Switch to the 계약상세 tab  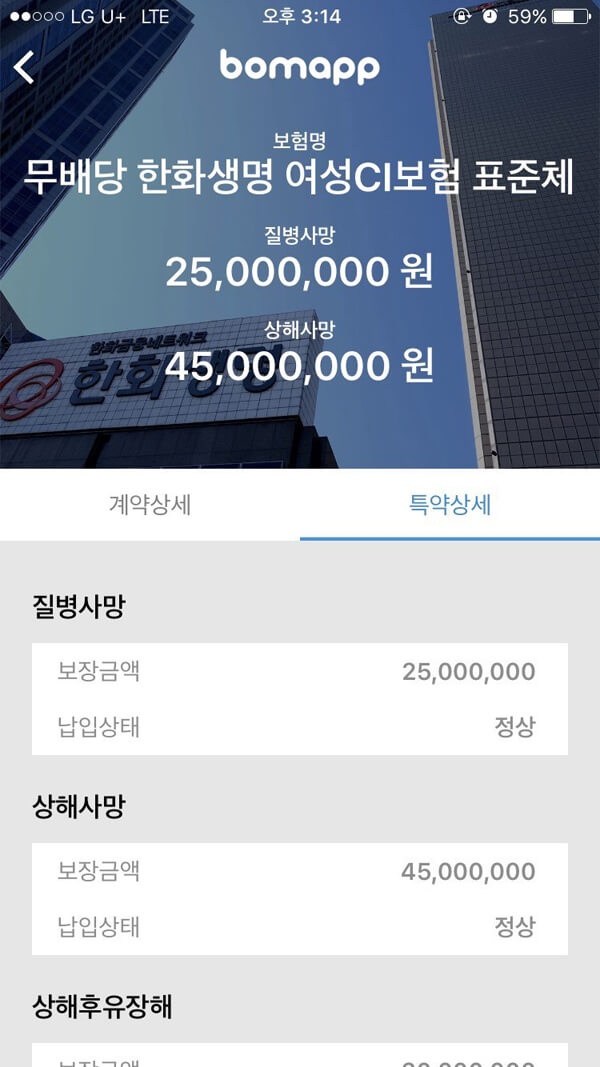[x=150, y=505]
